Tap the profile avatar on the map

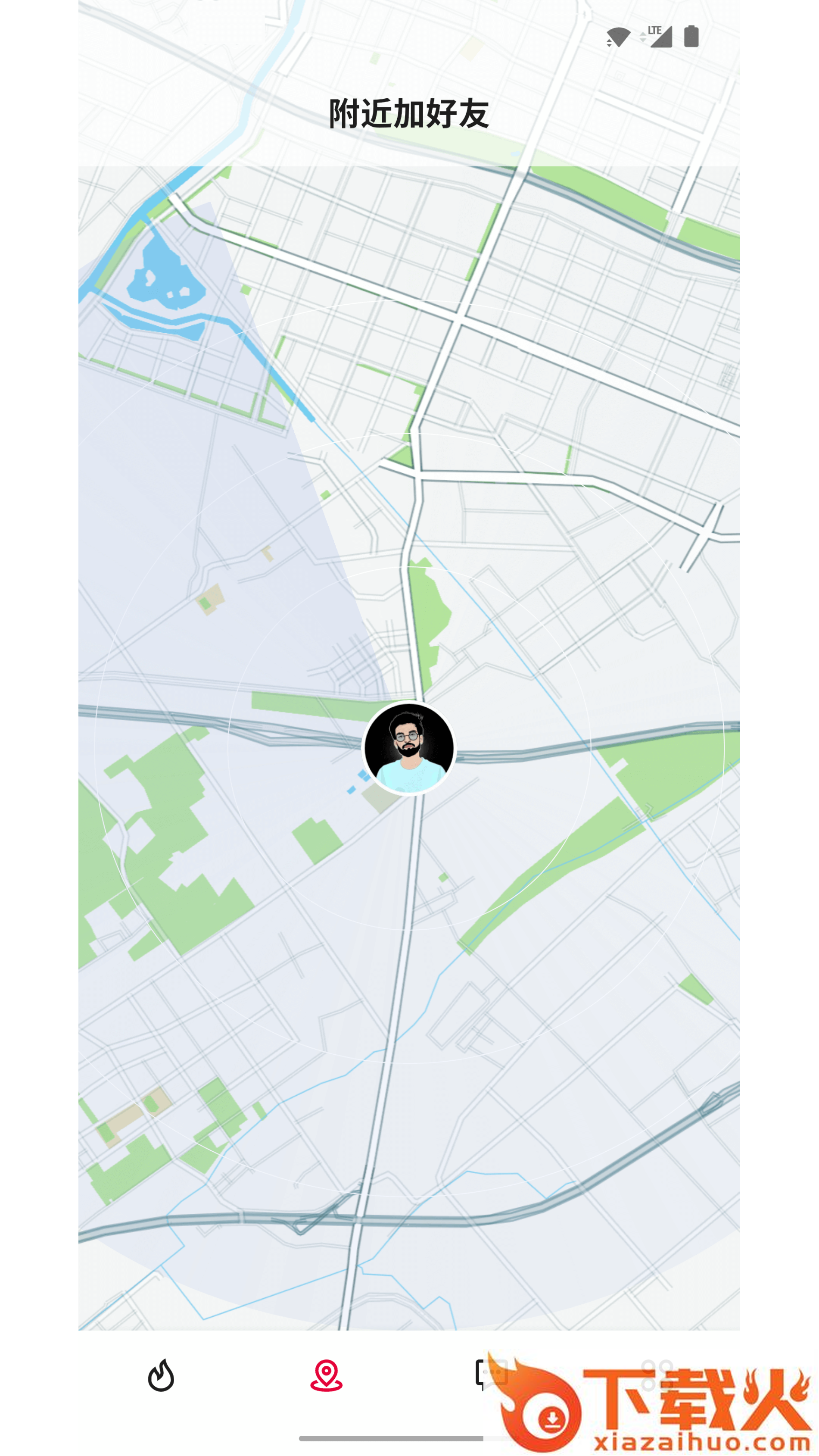pos(409,748)
